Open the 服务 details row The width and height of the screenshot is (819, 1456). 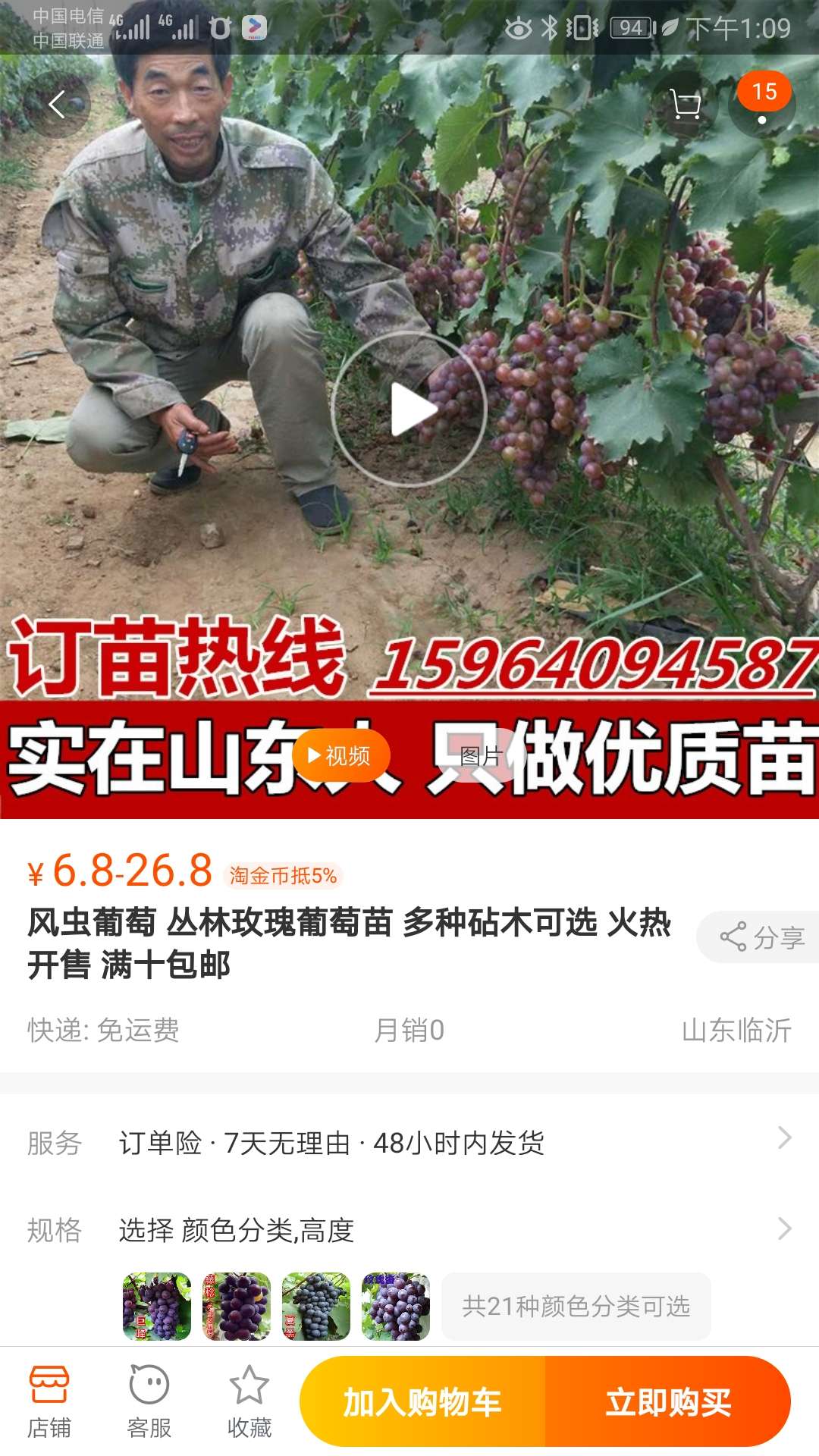(x=409, y=1142)
